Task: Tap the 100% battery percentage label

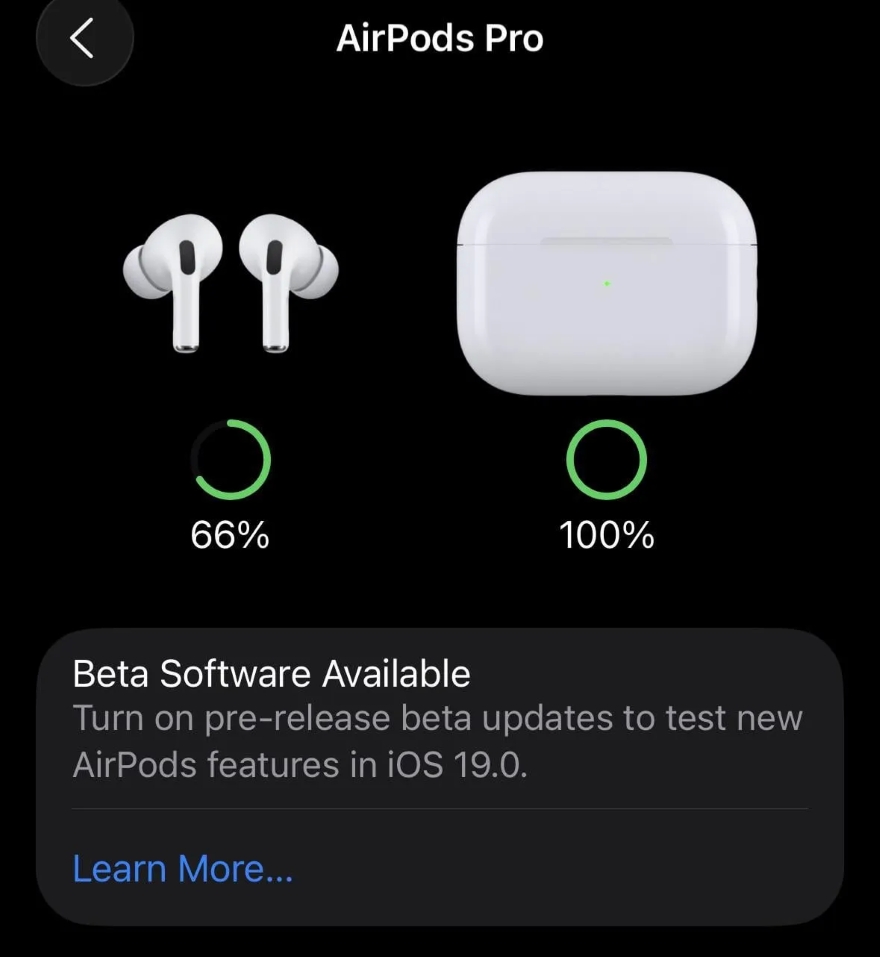Action: [606, 535]
